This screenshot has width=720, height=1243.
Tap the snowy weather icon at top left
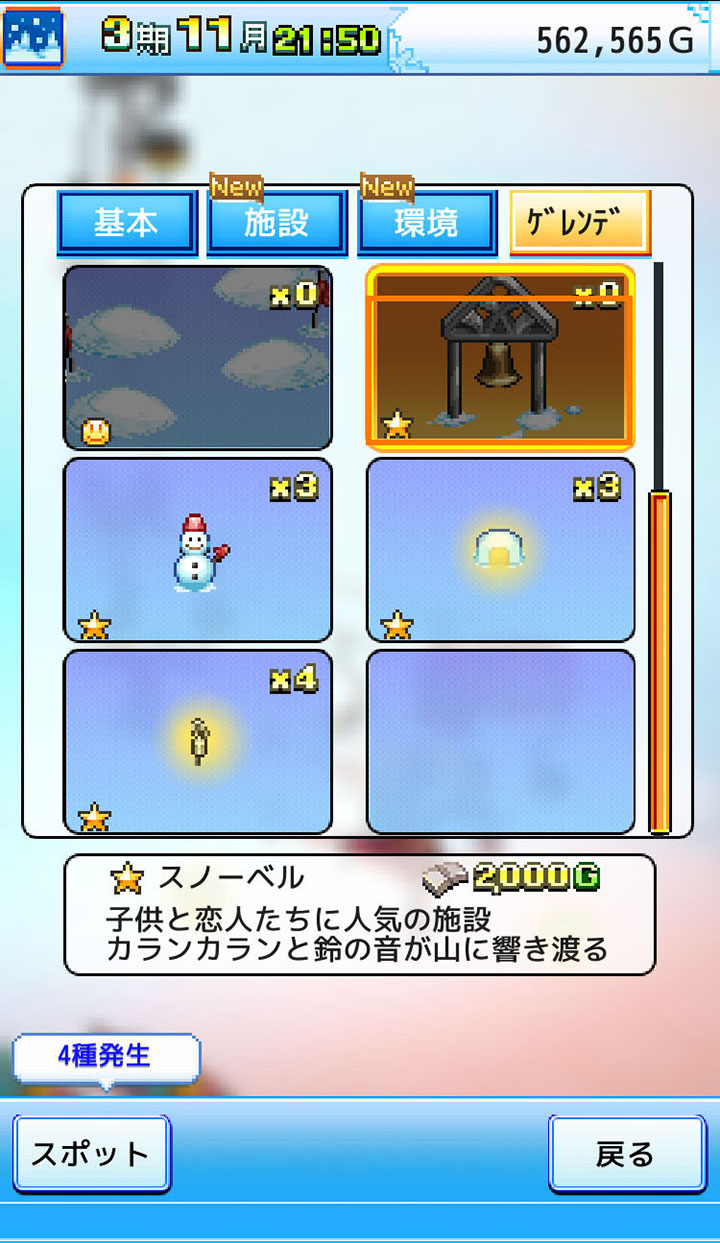click(34, 36)
